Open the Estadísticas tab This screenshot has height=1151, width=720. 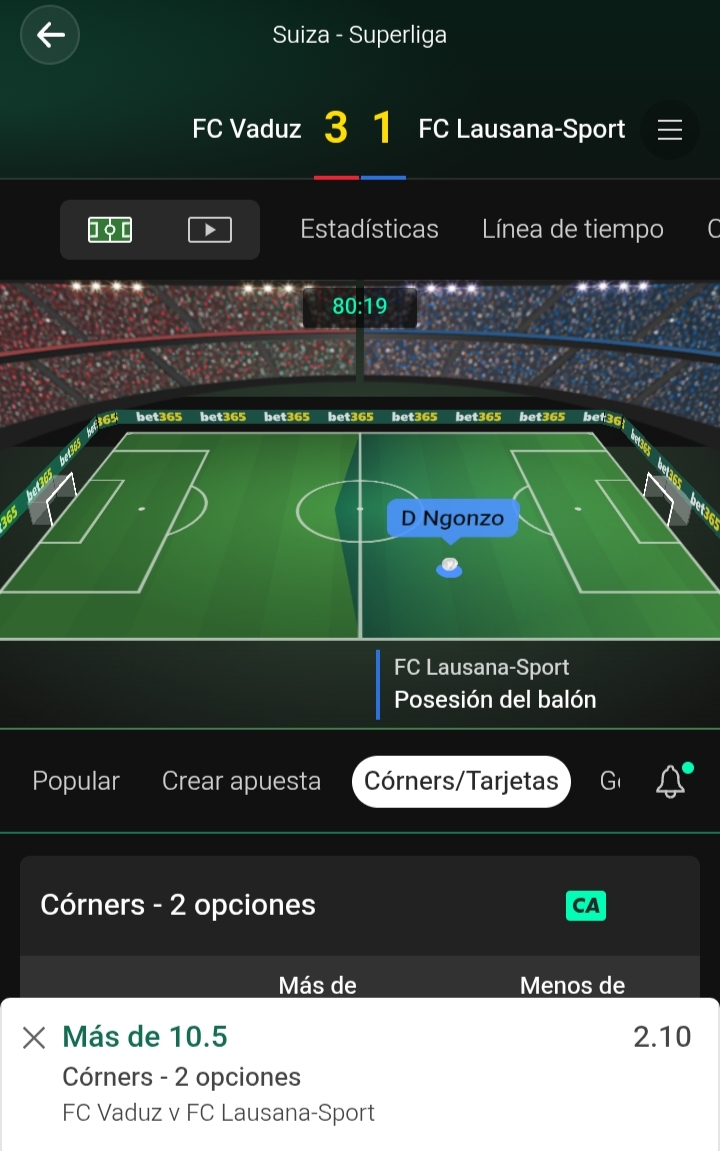(369, 229)
